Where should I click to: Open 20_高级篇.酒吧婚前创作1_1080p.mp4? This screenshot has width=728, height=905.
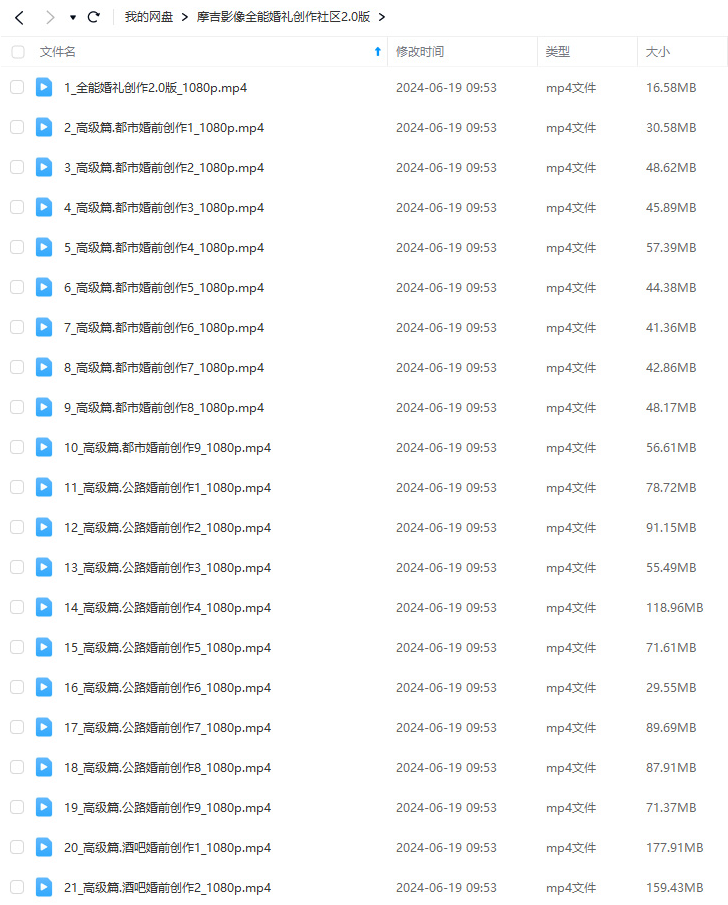[x=167, y=848]
